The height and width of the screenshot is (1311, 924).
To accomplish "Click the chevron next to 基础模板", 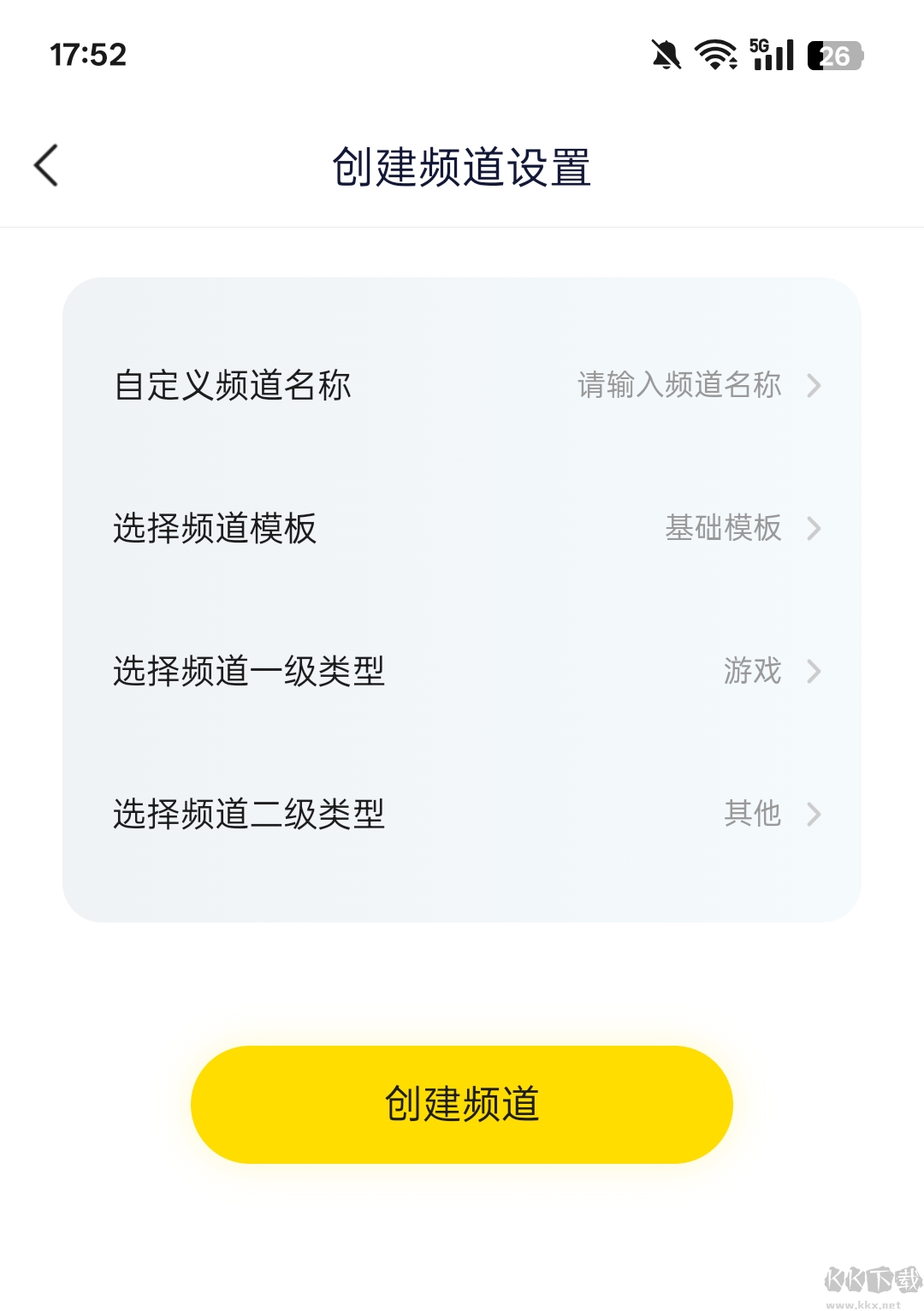I will point(814,530).
